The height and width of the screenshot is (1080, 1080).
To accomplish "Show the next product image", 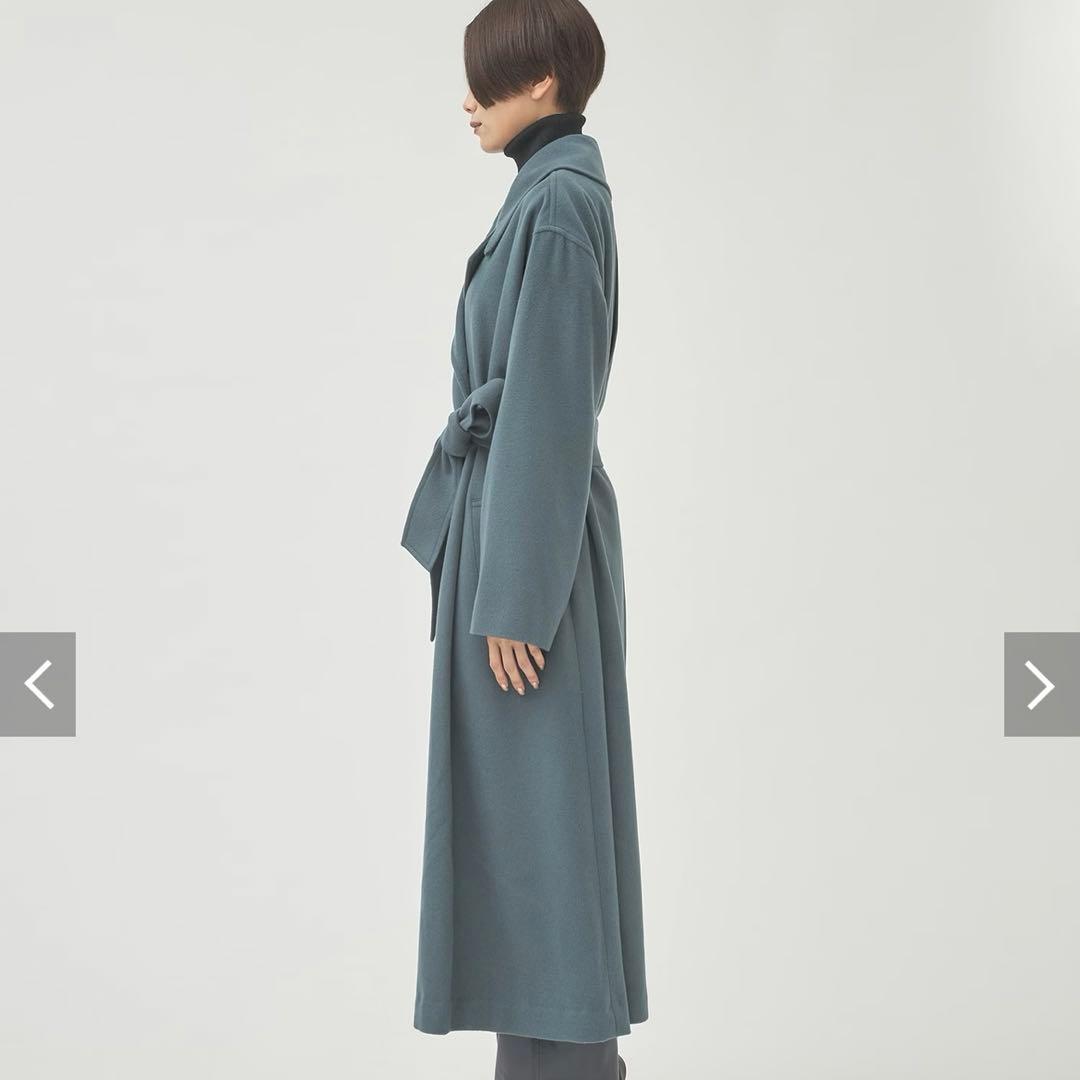I will 1041,684.
